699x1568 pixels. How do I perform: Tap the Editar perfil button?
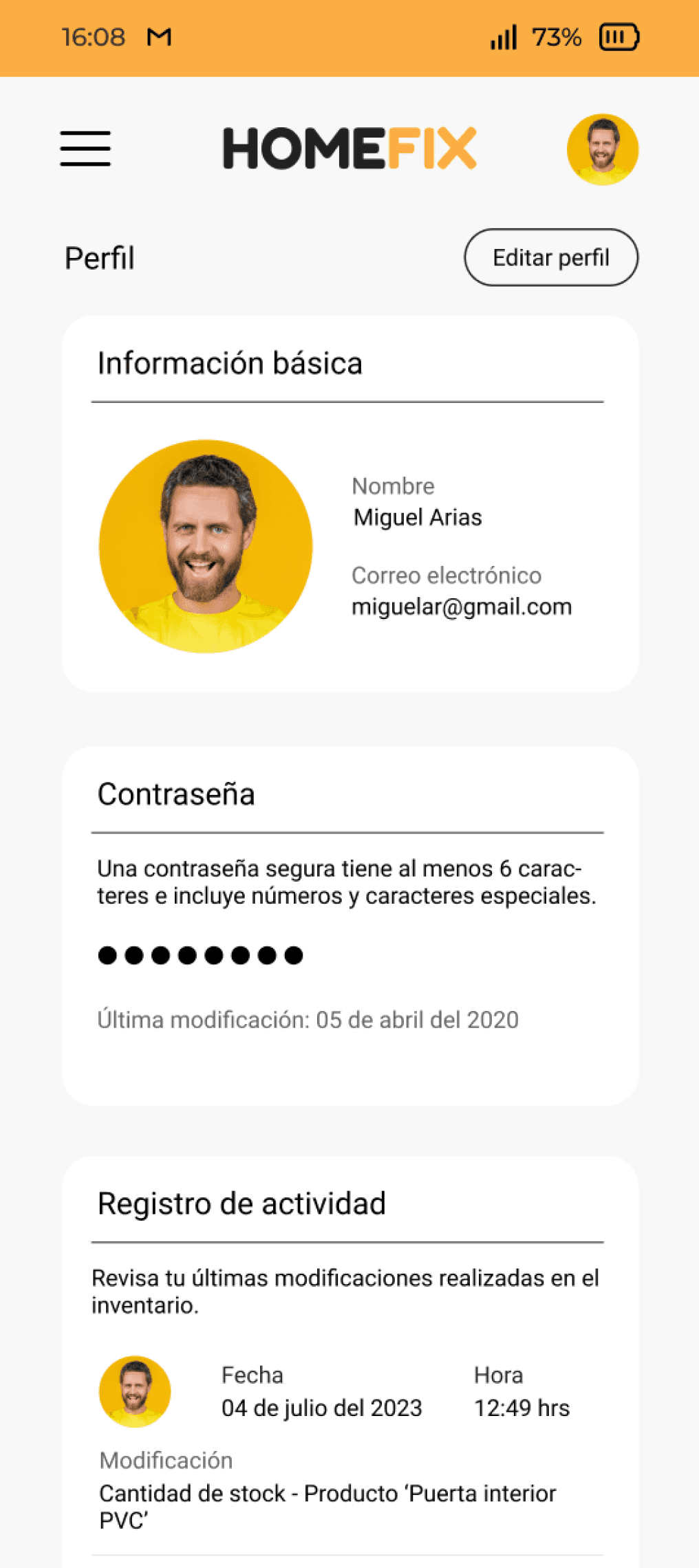point(551,257)
